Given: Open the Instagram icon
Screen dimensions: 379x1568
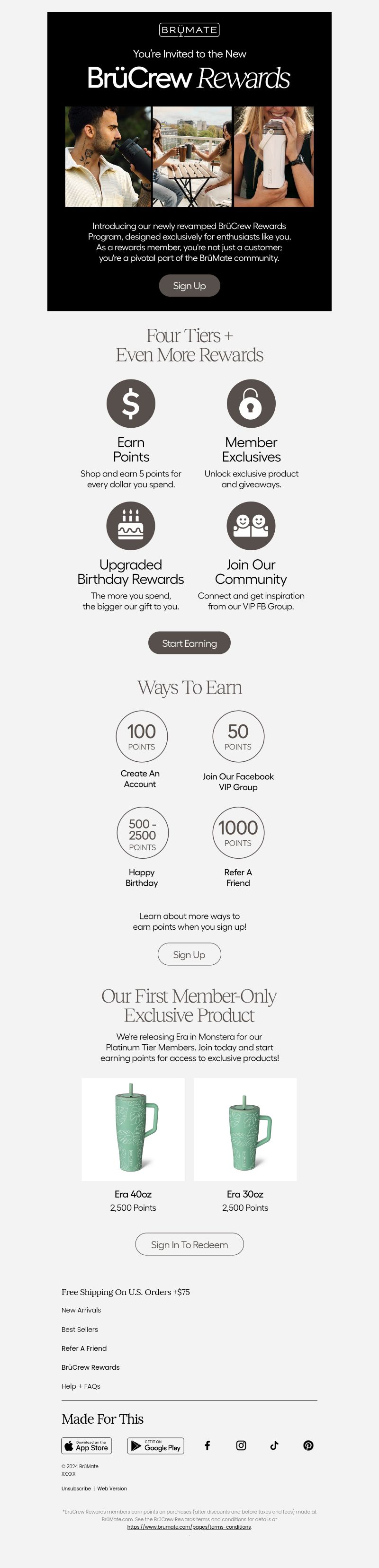Looking at the screenshot, I should (x=241, y=1445).
